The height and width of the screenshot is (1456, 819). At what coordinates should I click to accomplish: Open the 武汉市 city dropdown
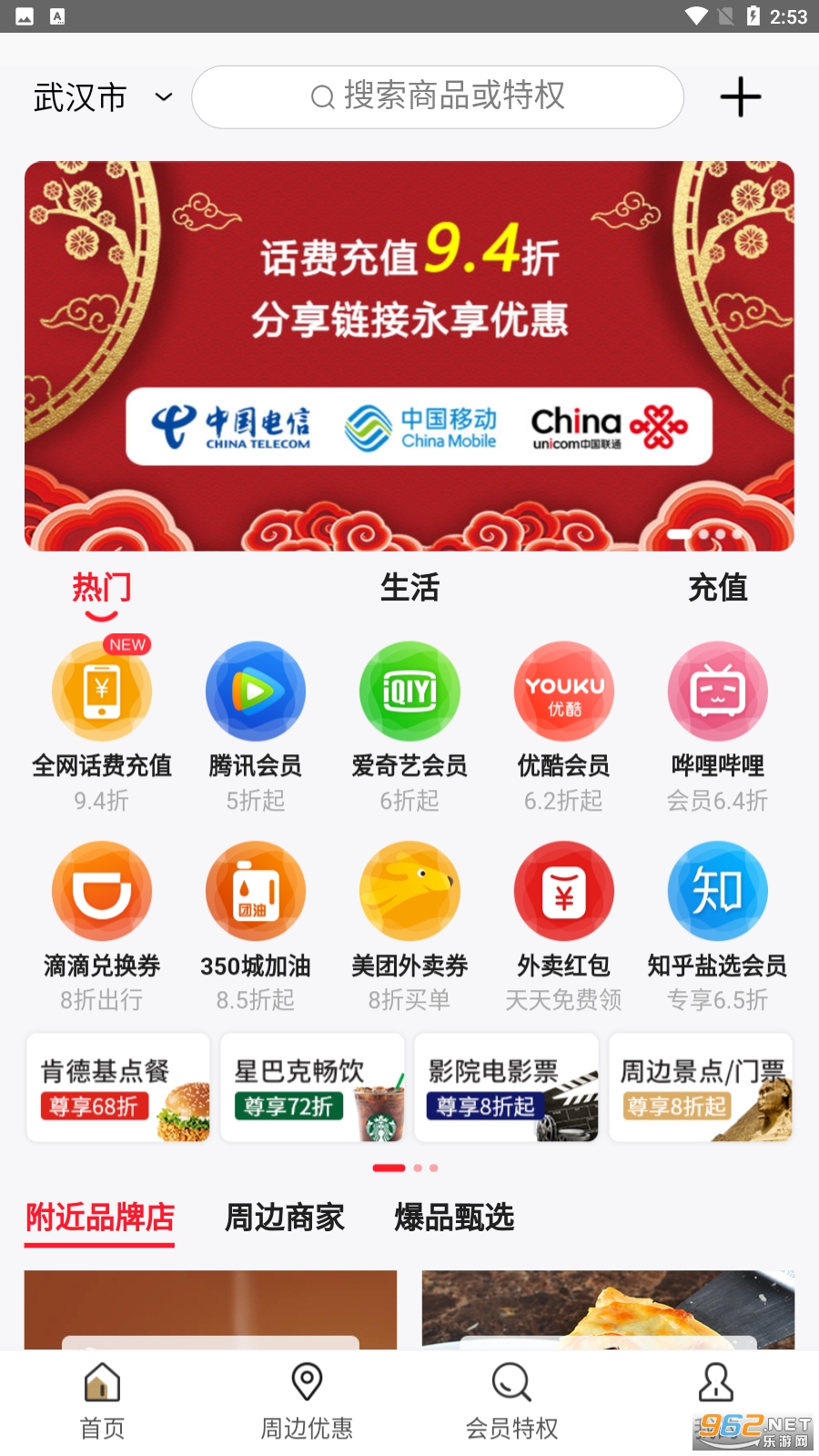coord(102,97)
